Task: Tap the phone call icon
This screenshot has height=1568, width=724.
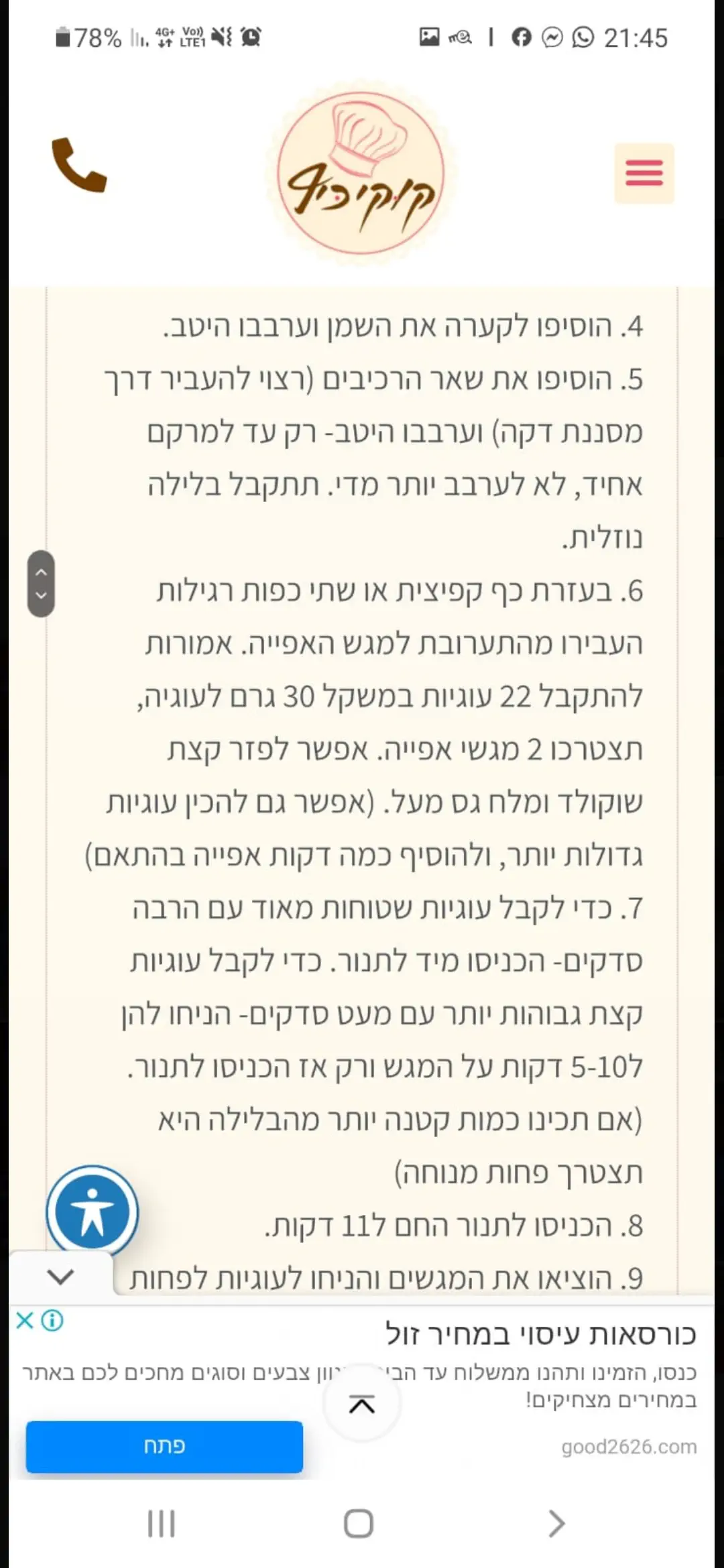Action: point(79,166)
